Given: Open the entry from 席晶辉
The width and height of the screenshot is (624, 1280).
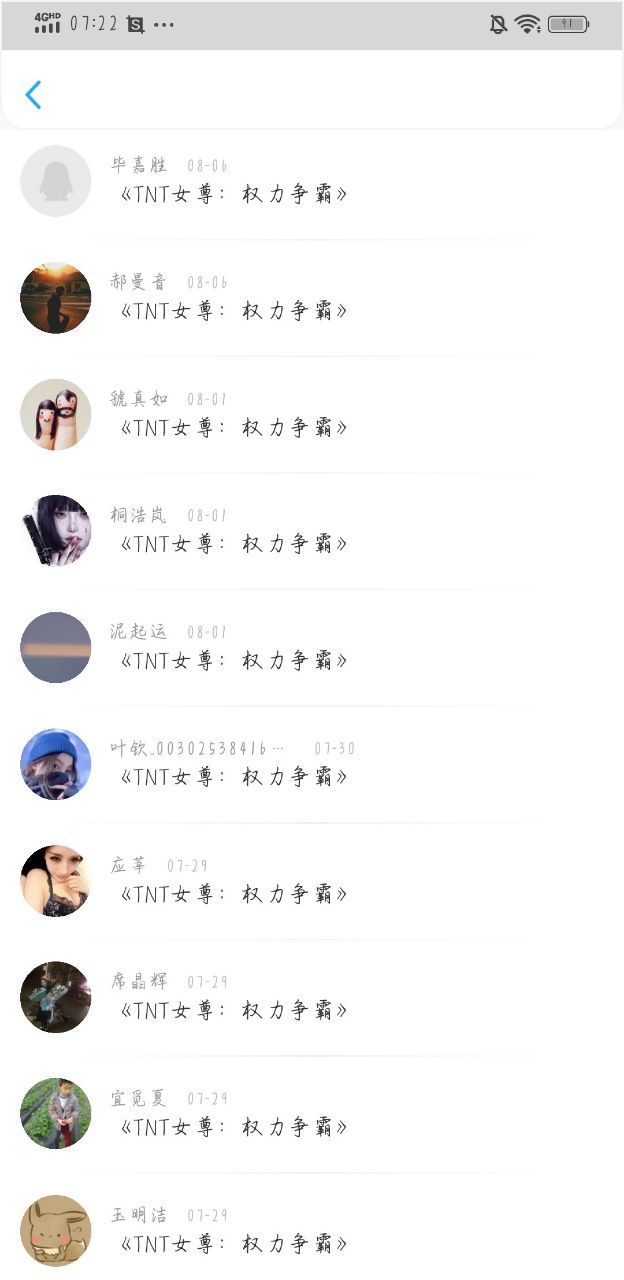Looking at the screenshot, I should point(312,998).
